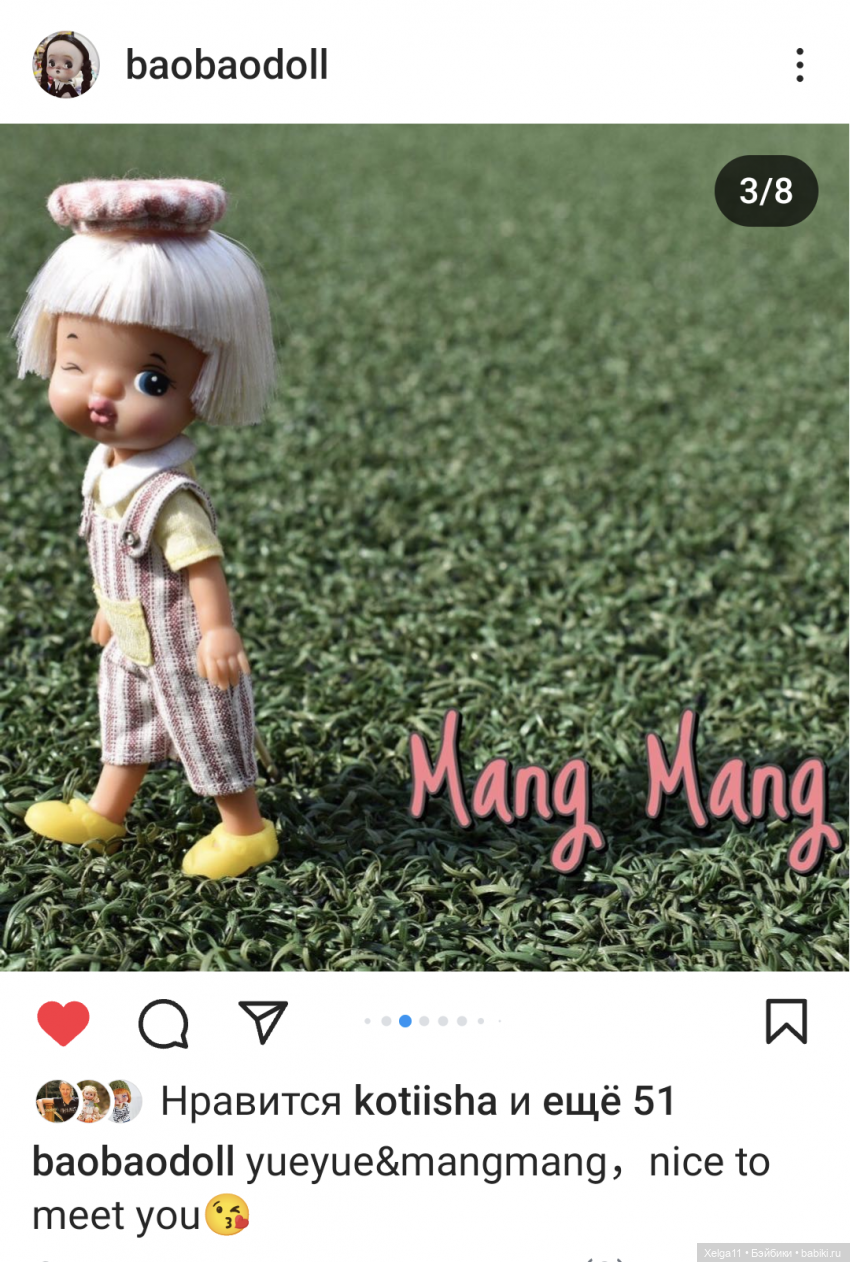This screenshot has width=850, height=1262.
Task: Open the list of 51 other likes
Action: tap(608, 1102)
